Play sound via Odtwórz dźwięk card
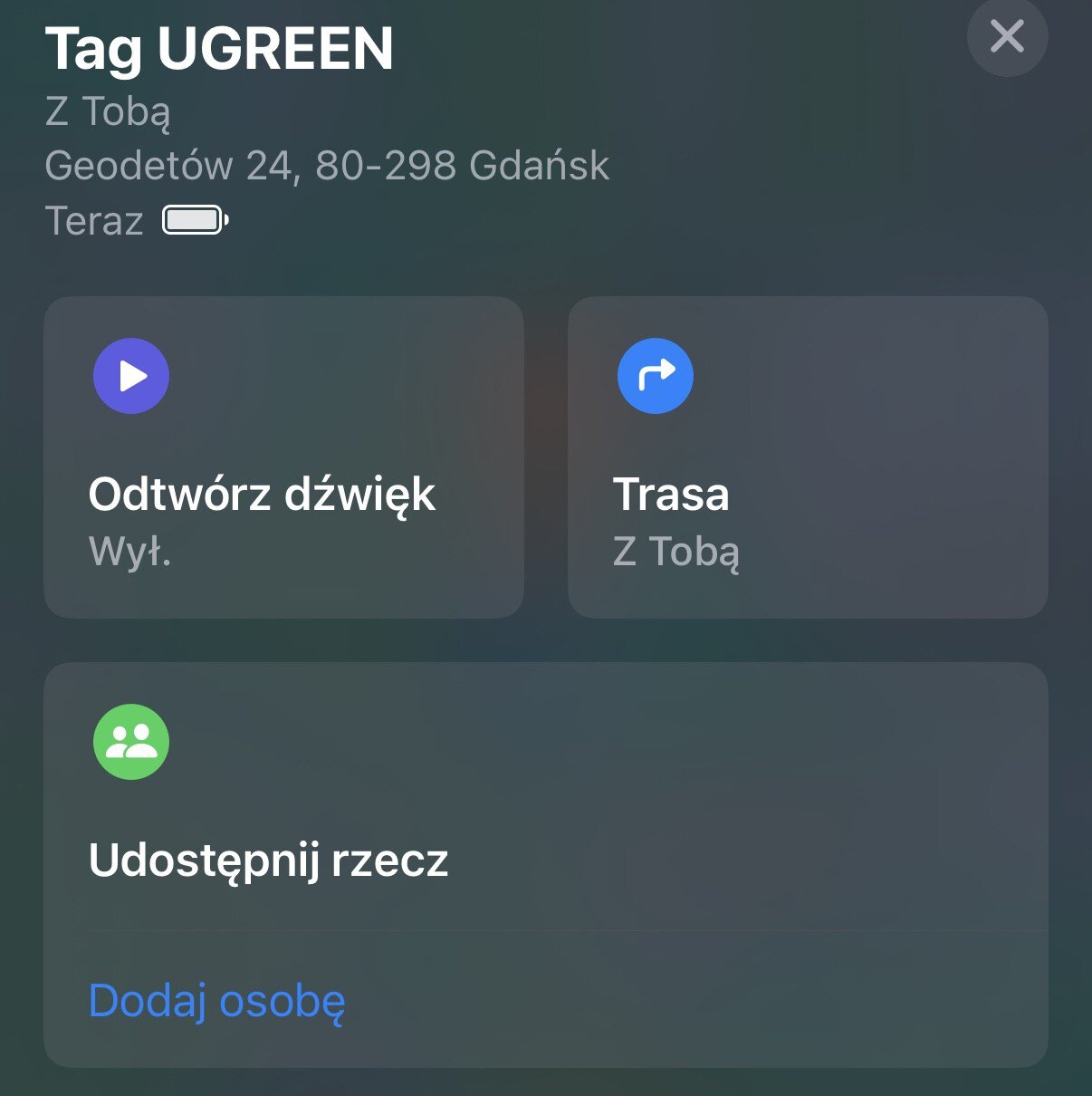Screen dimensions: 1092x1096 283,457
